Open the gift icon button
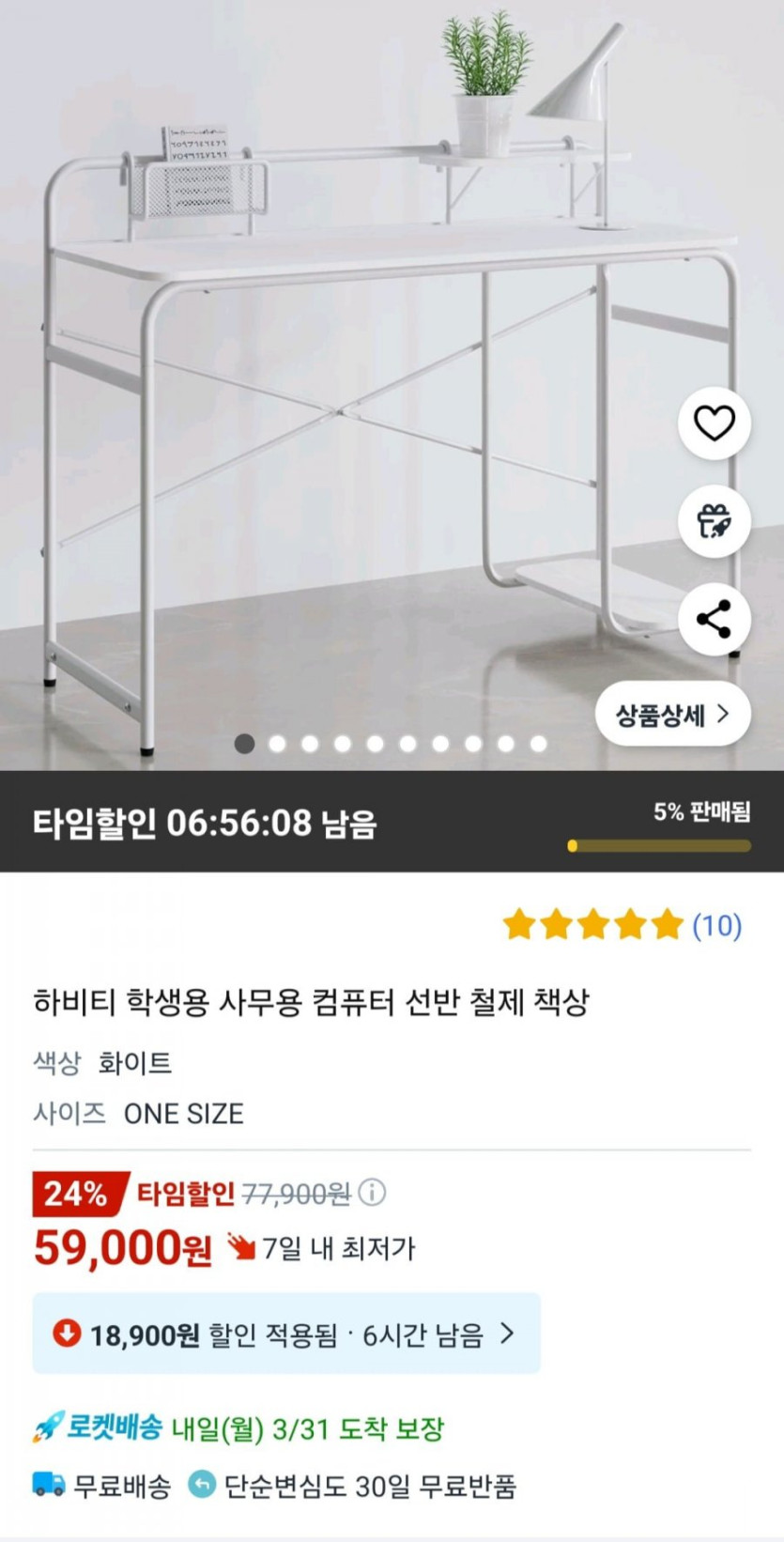The height and width of the screenshot is (1542, 784). [714, 521]
